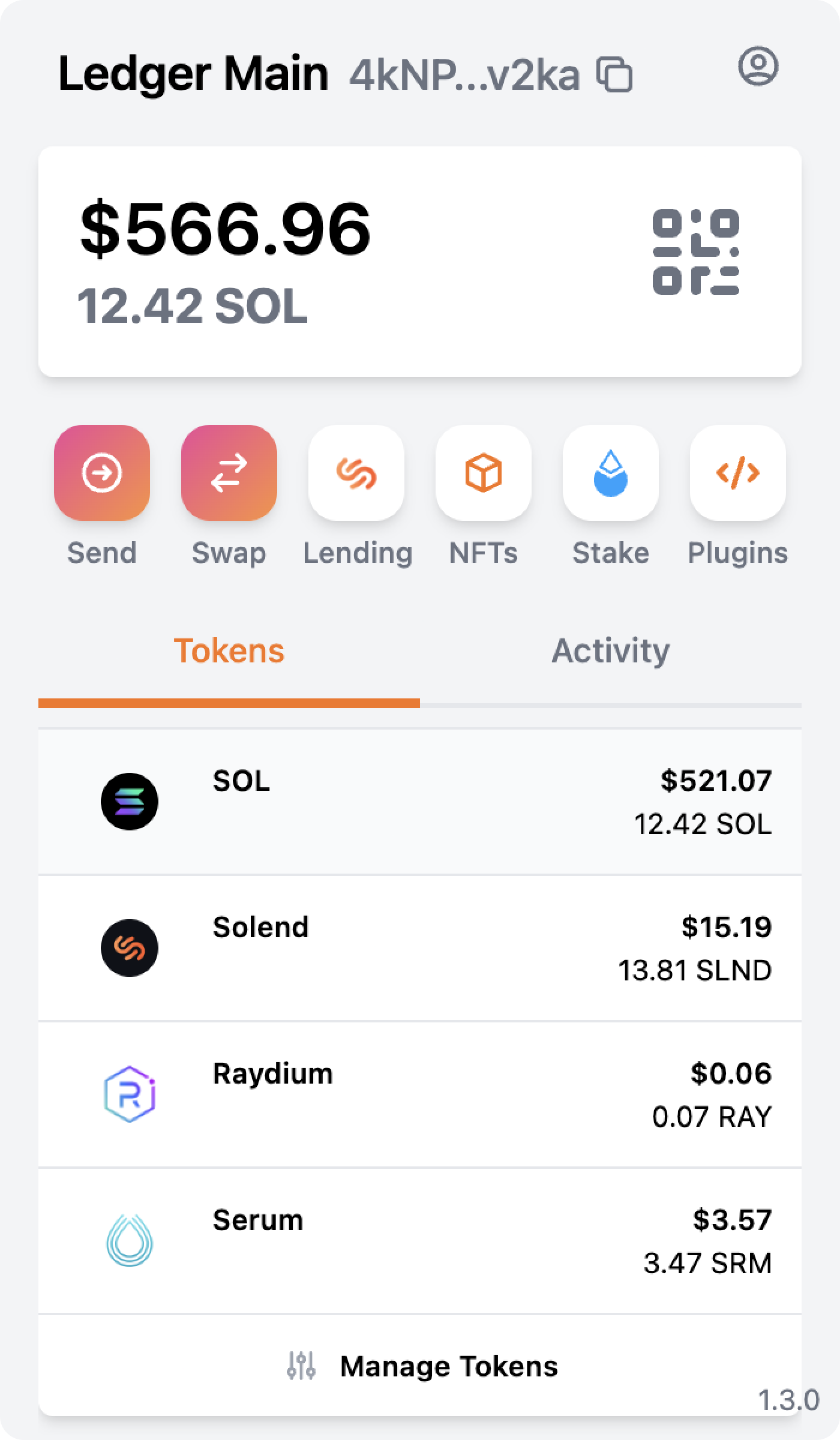This screenshot has width=840, height=1440.
Task: Copy the wallet address 4kNP...v2ka
Action: coord(614,74)
